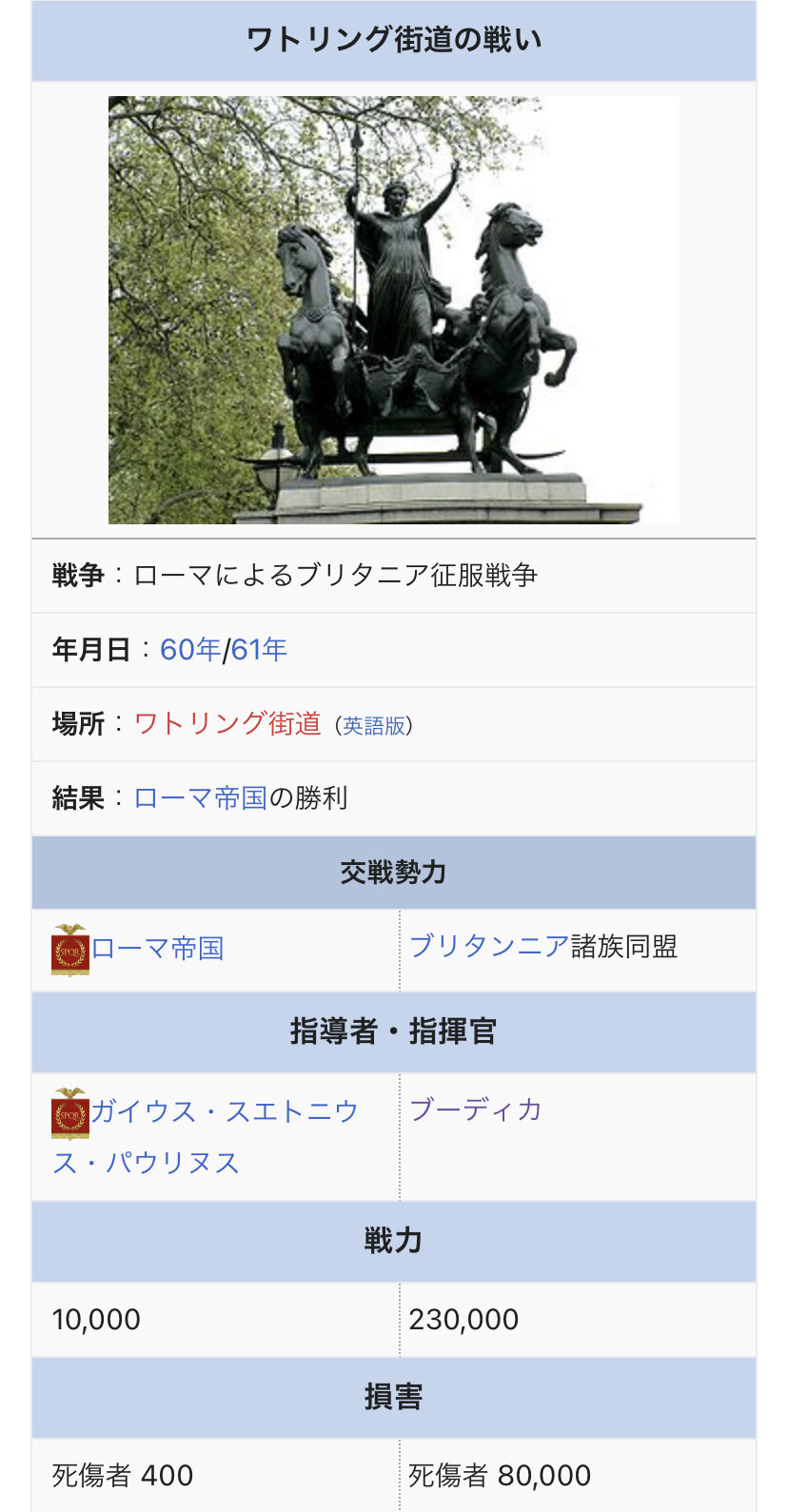
Task: Tap the red ワトリング街道 link
Action: [227, 724]
